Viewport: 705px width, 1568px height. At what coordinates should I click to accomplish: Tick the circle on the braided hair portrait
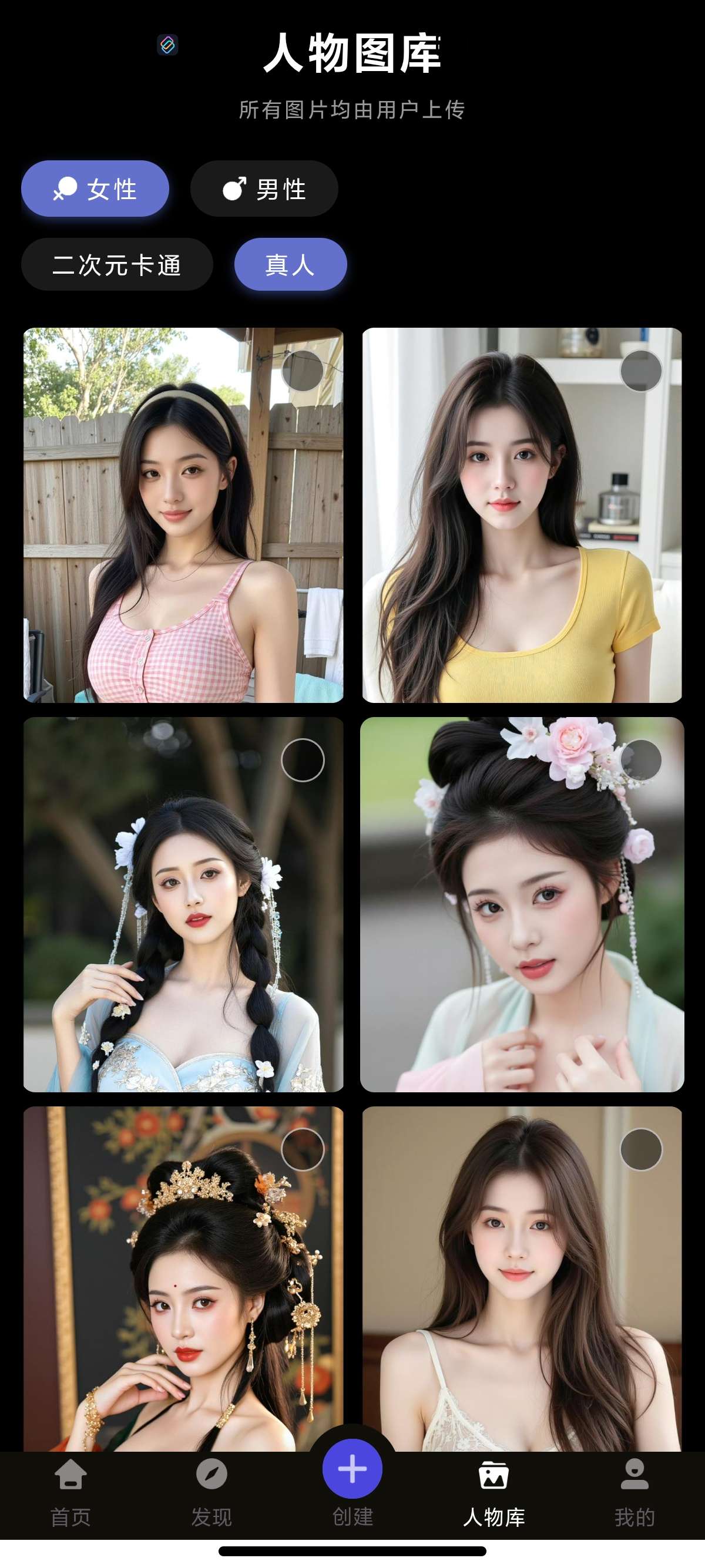[x=303, y=761]
